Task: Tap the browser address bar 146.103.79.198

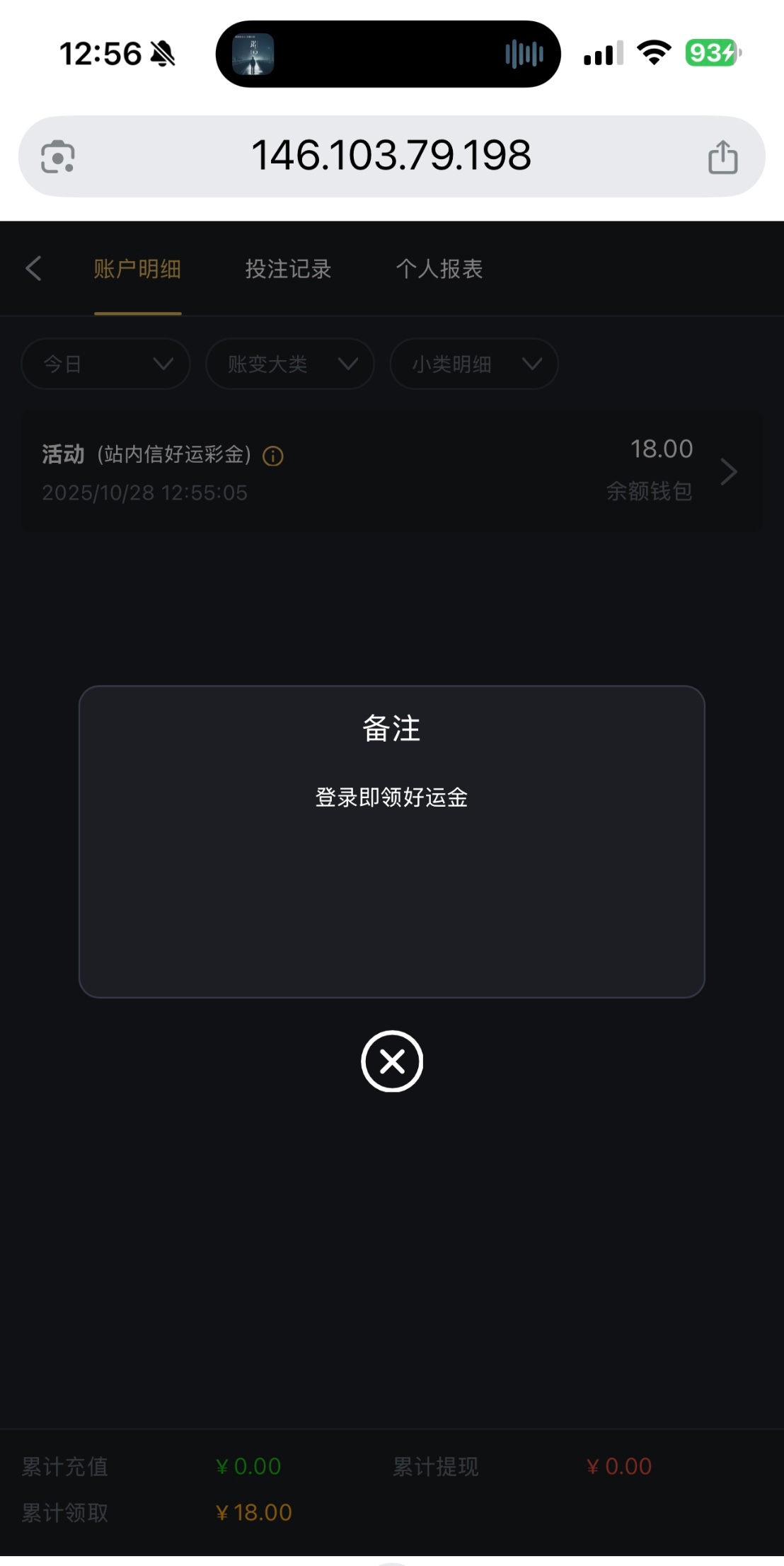Action: coord(391,156)
